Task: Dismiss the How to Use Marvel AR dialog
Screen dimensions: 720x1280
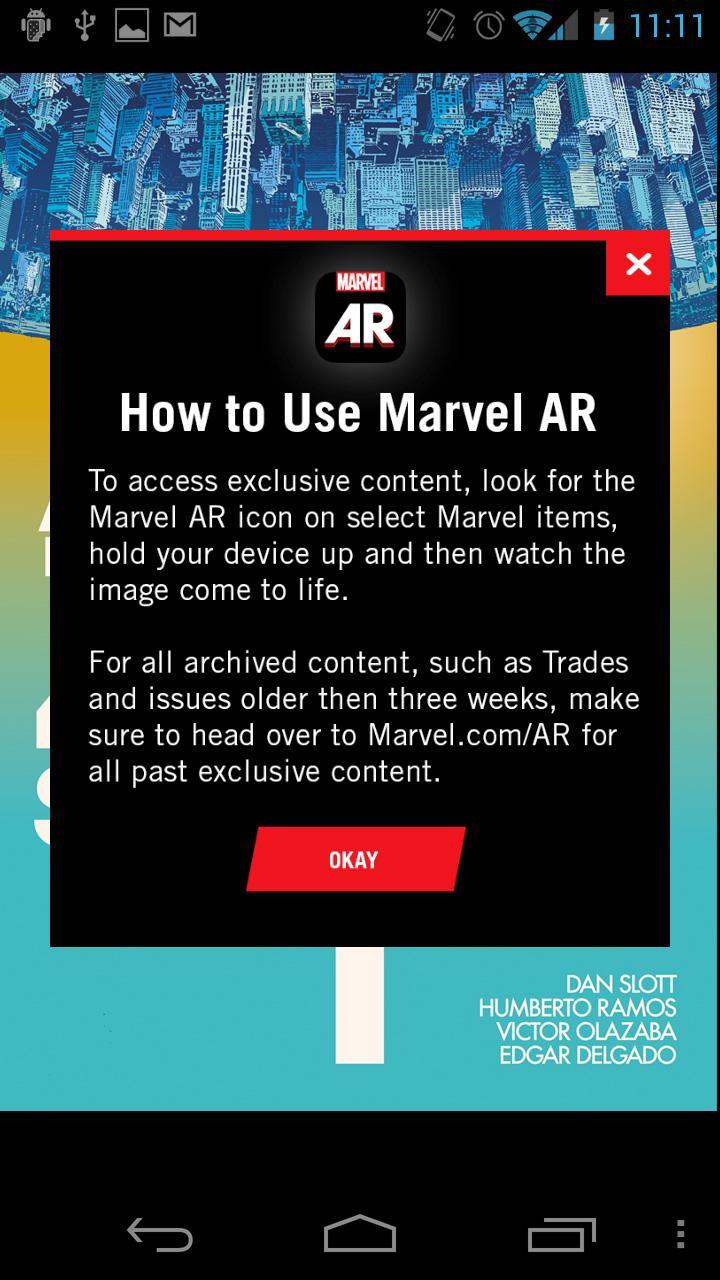Action: pyautogui.click(x=637, y=263)
